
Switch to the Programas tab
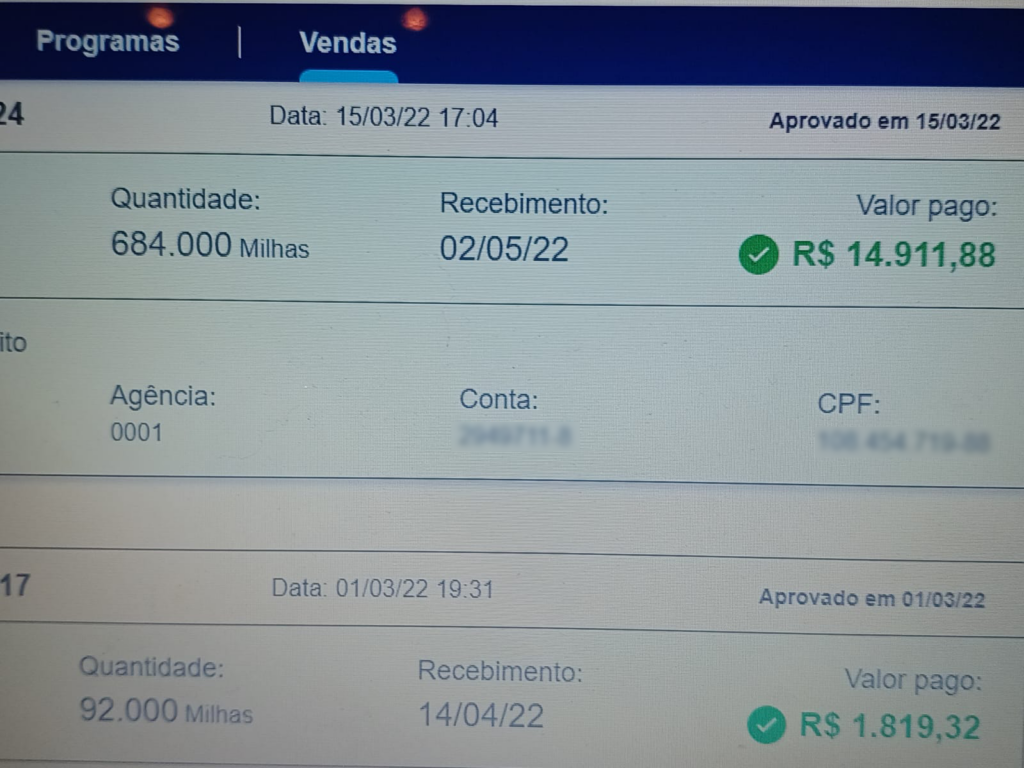coord(107,42)
